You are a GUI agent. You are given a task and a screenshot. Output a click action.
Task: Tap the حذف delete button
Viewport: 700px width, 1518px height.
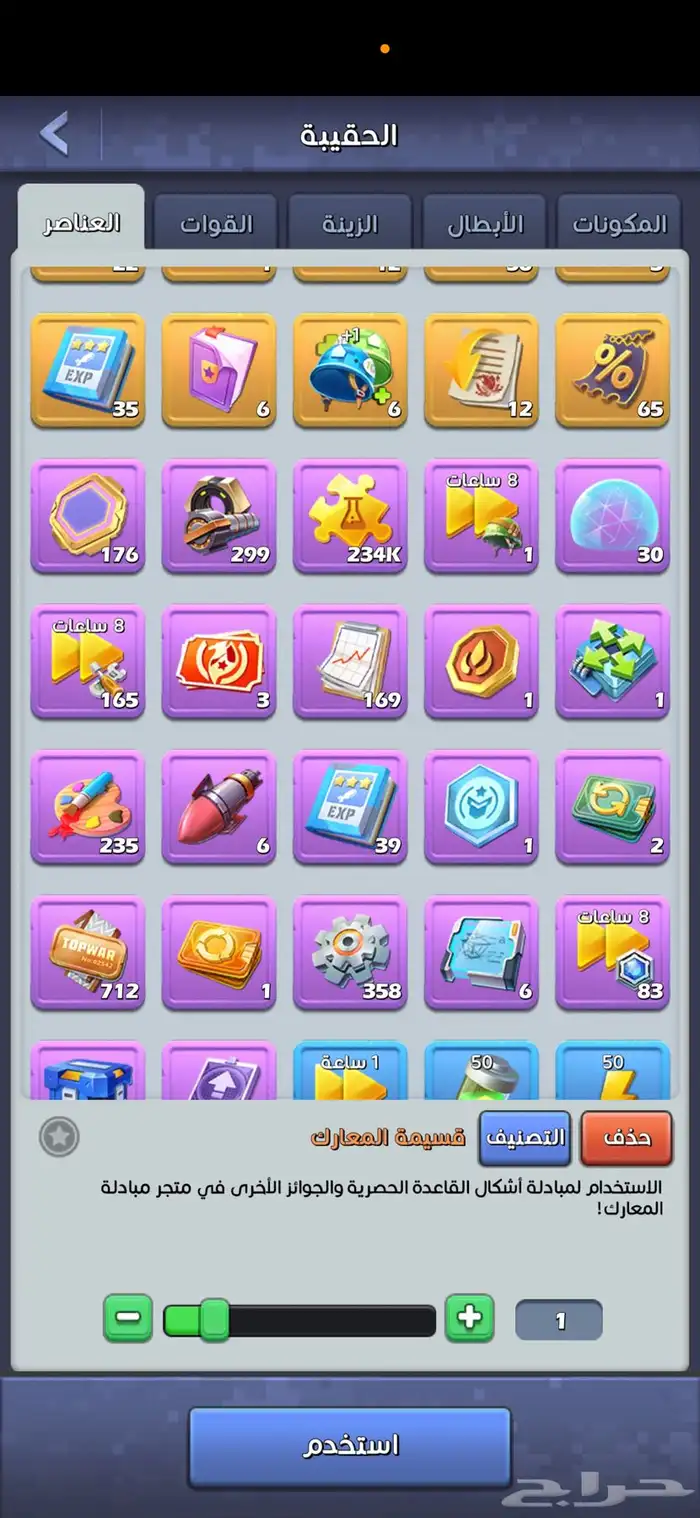click(x=627, y=1137)
